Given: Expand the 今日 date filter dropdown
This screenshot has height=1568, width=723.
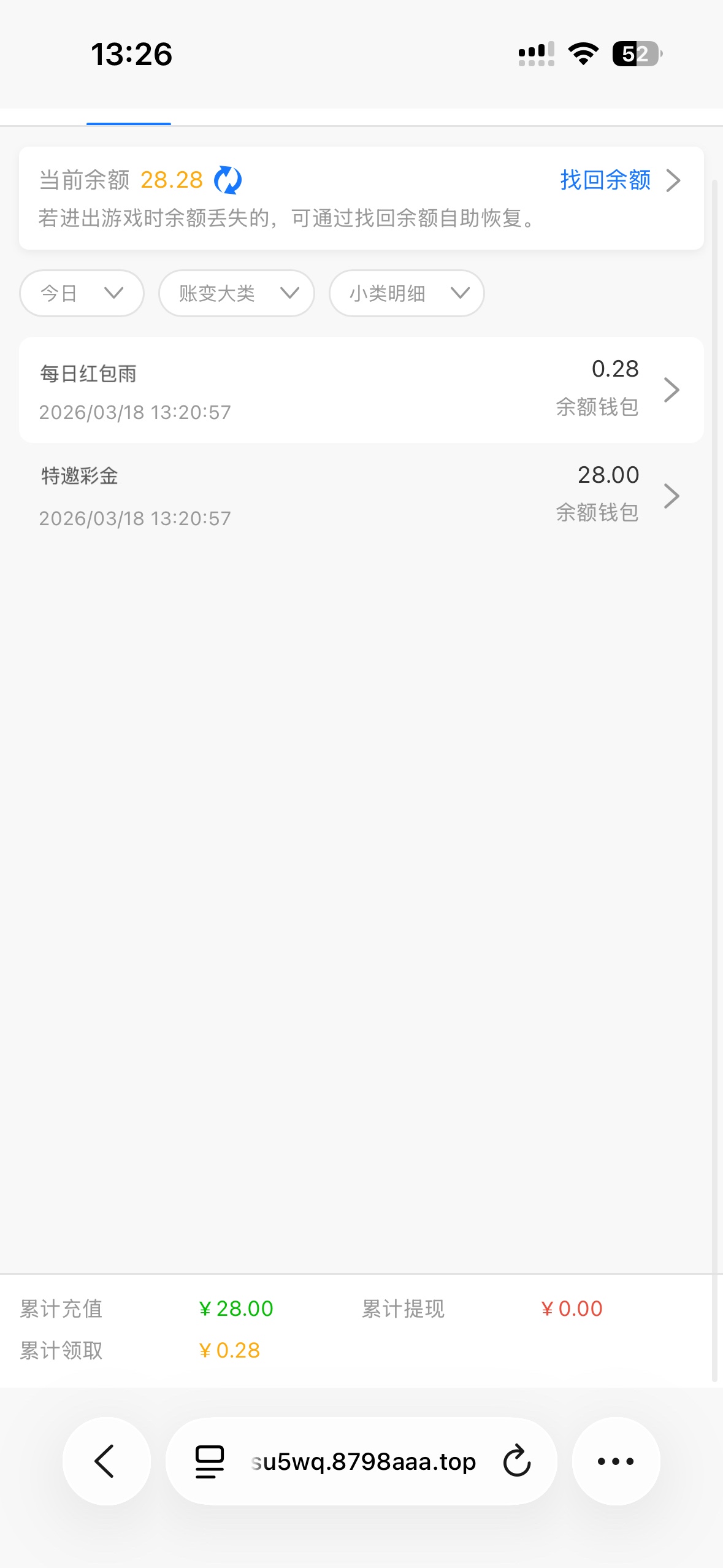Looking at the screenshot, I should click(x=82, y=293).
